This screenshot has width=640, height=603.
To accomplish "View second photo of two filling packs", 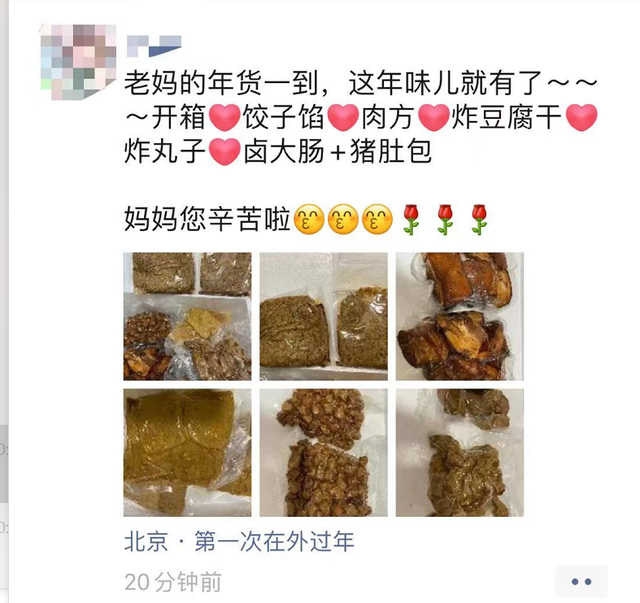I will [x=323, y=316].
